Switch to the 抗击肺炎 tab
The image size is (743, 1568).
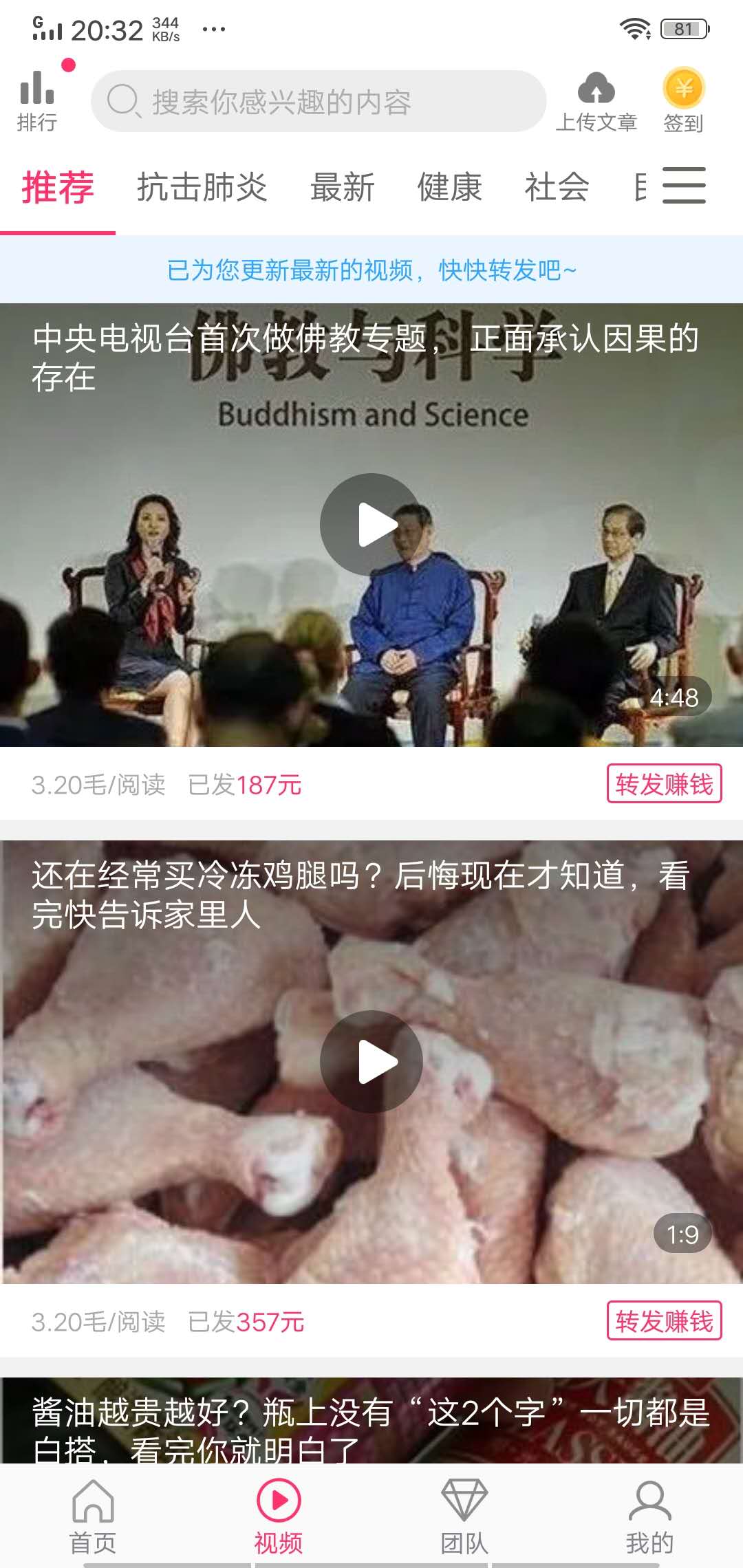pyautogui.click(x=202, y=187)
